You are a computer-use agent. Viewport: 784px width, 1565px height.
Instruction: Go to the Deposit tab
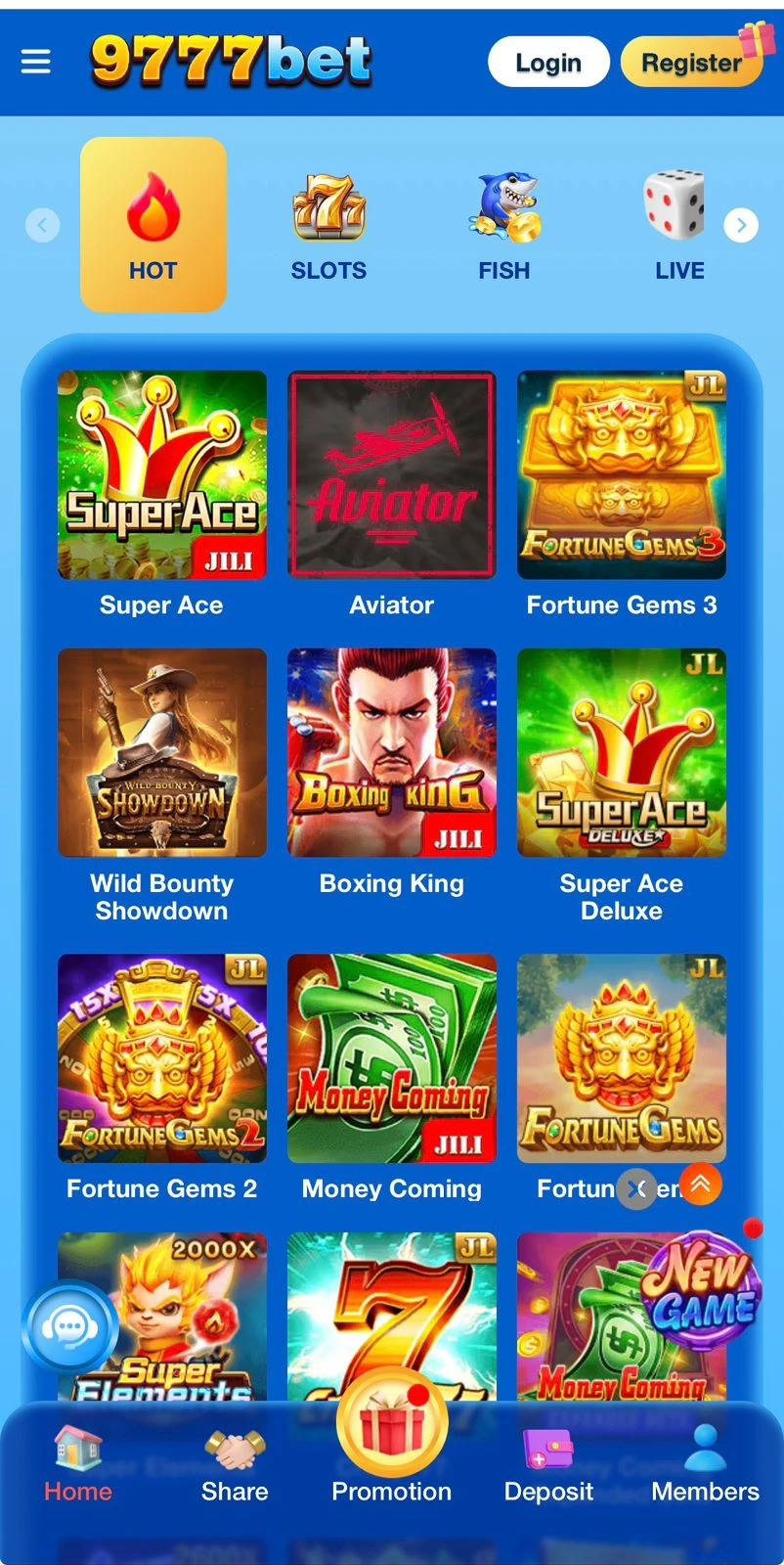pos(548,1464)
